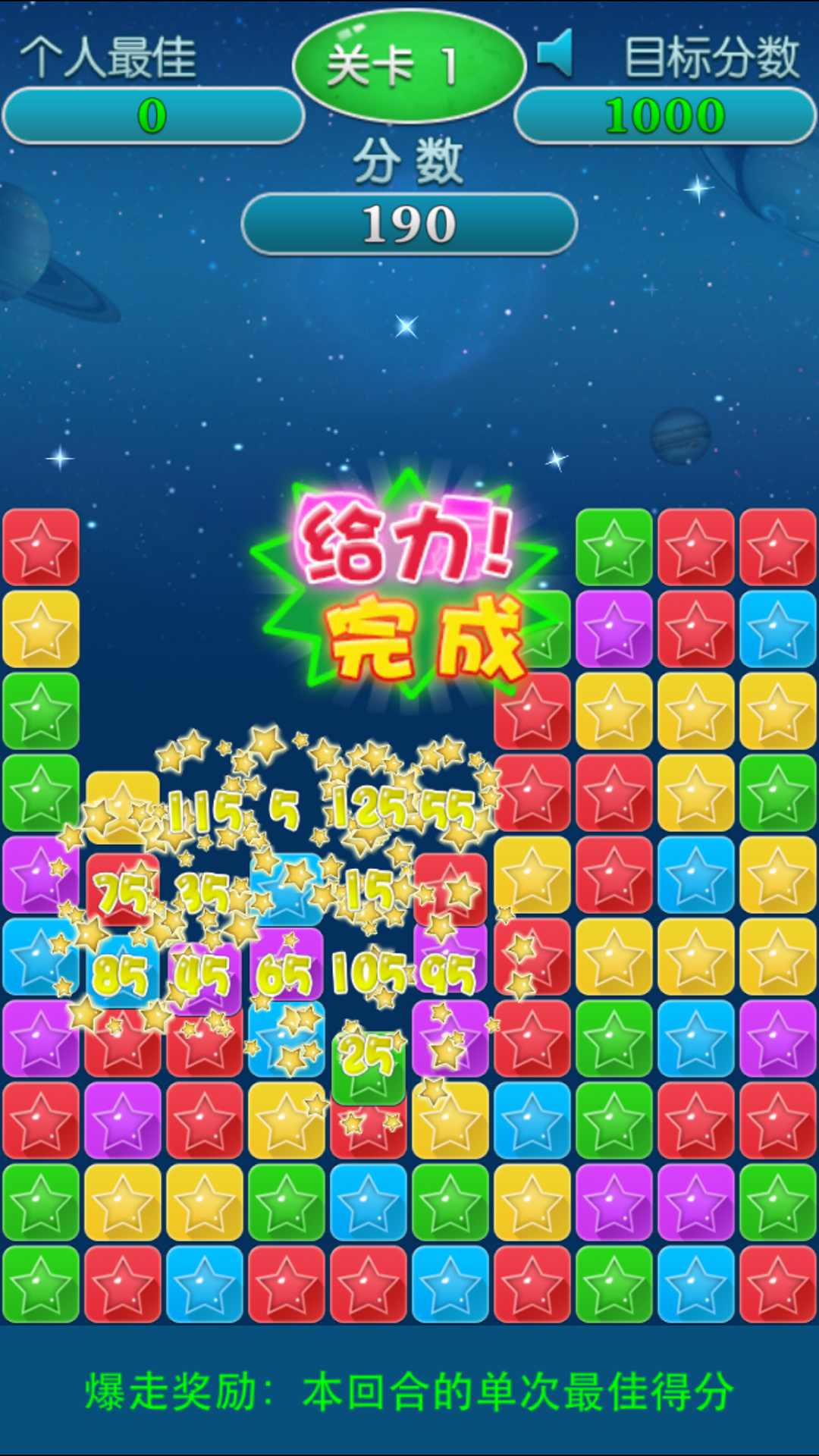Pop the blue star block under the top-right red block
This screenshot has width=819, height=1456.
pyautogui.click(x=777, y=629)
